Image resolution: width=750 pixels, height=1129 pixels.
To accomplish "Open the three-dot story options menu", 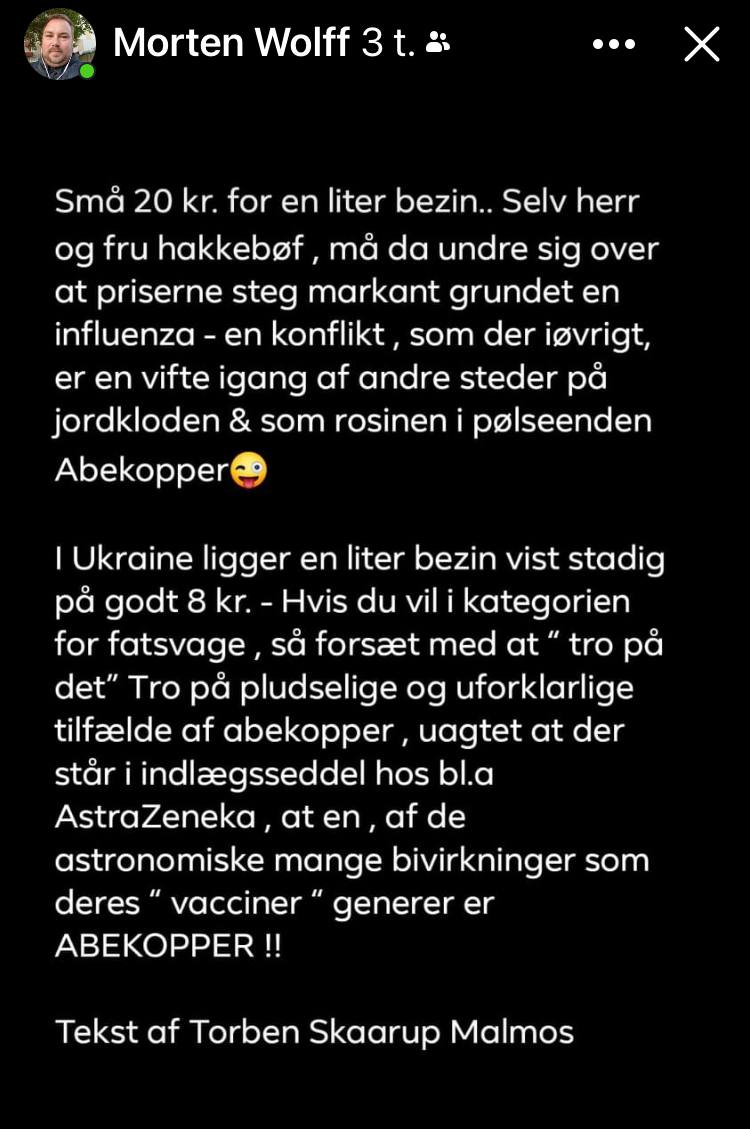I will pos(614,44).
